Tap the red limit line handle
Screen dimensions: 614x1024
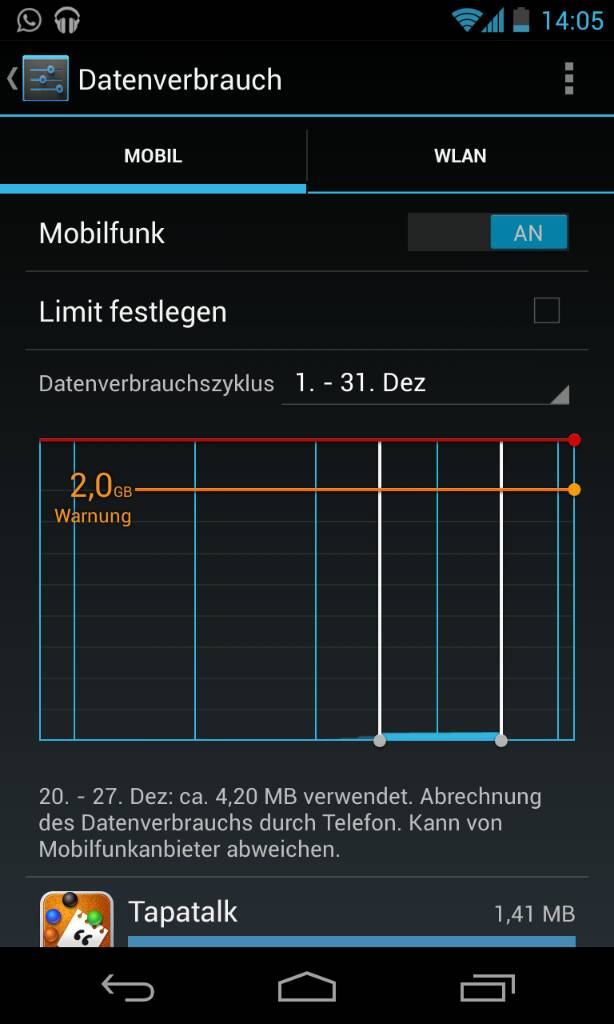click(573, 440)
